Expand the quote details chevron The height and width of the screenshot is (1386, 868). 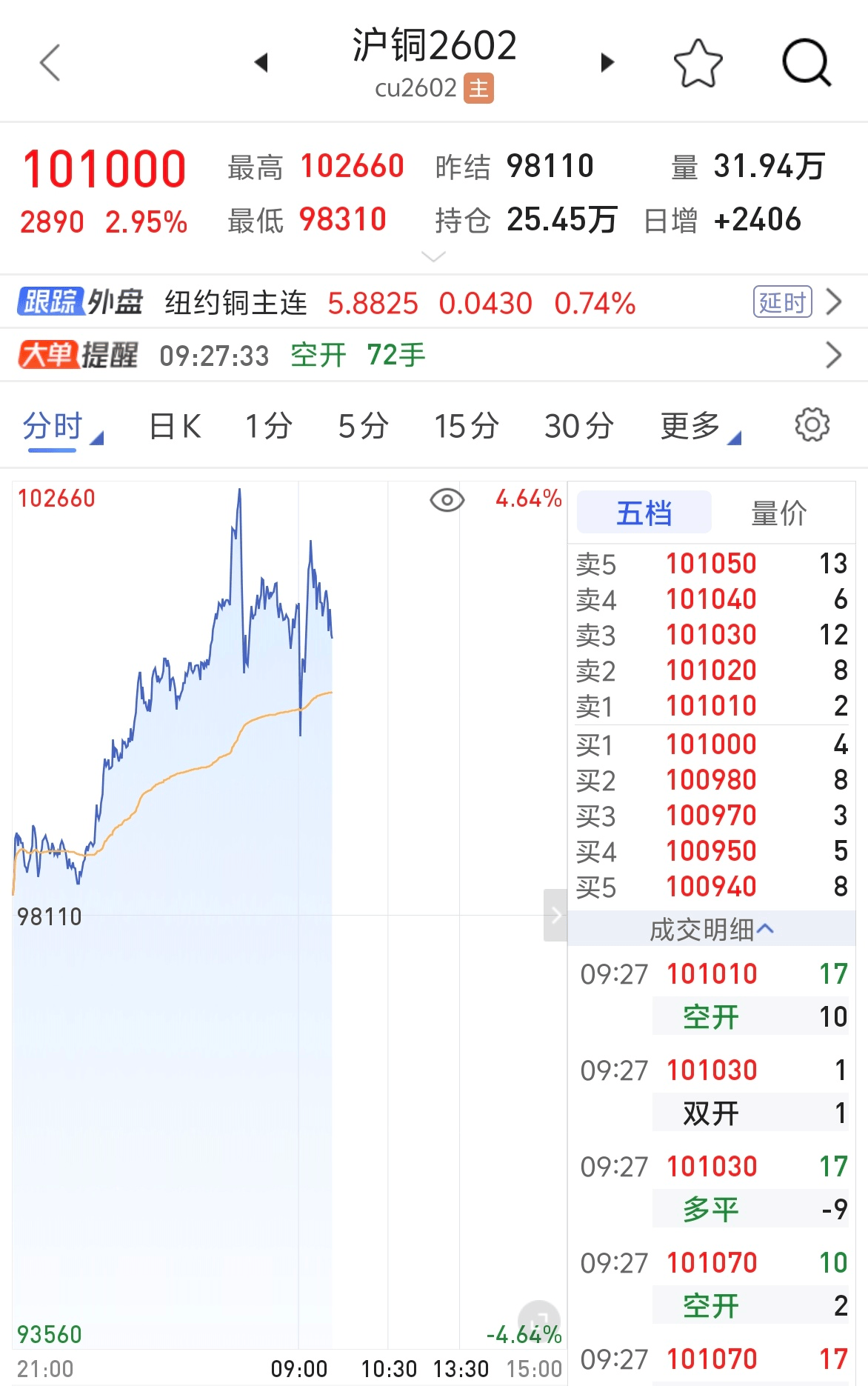click(433, 256)
